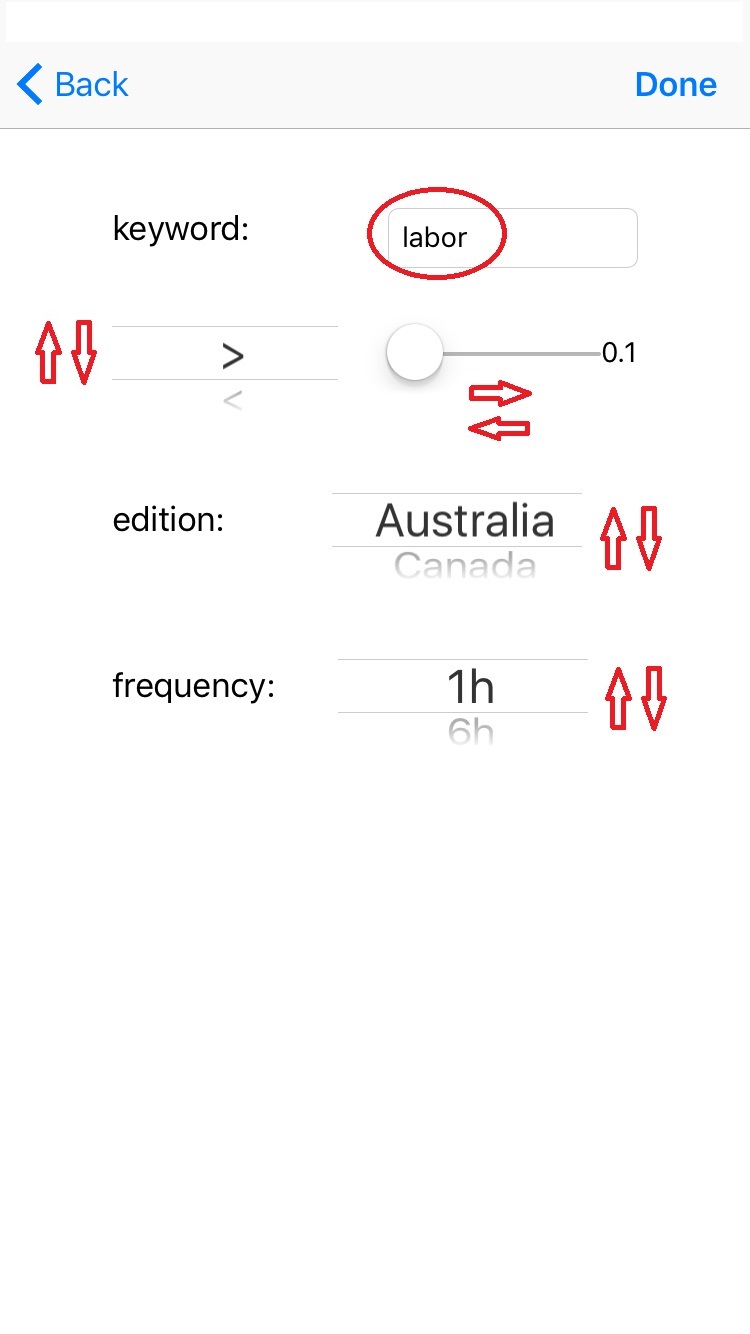Go back to the previous screen
This screenshot has width=750, height=1334.
(x=73, y=85)
